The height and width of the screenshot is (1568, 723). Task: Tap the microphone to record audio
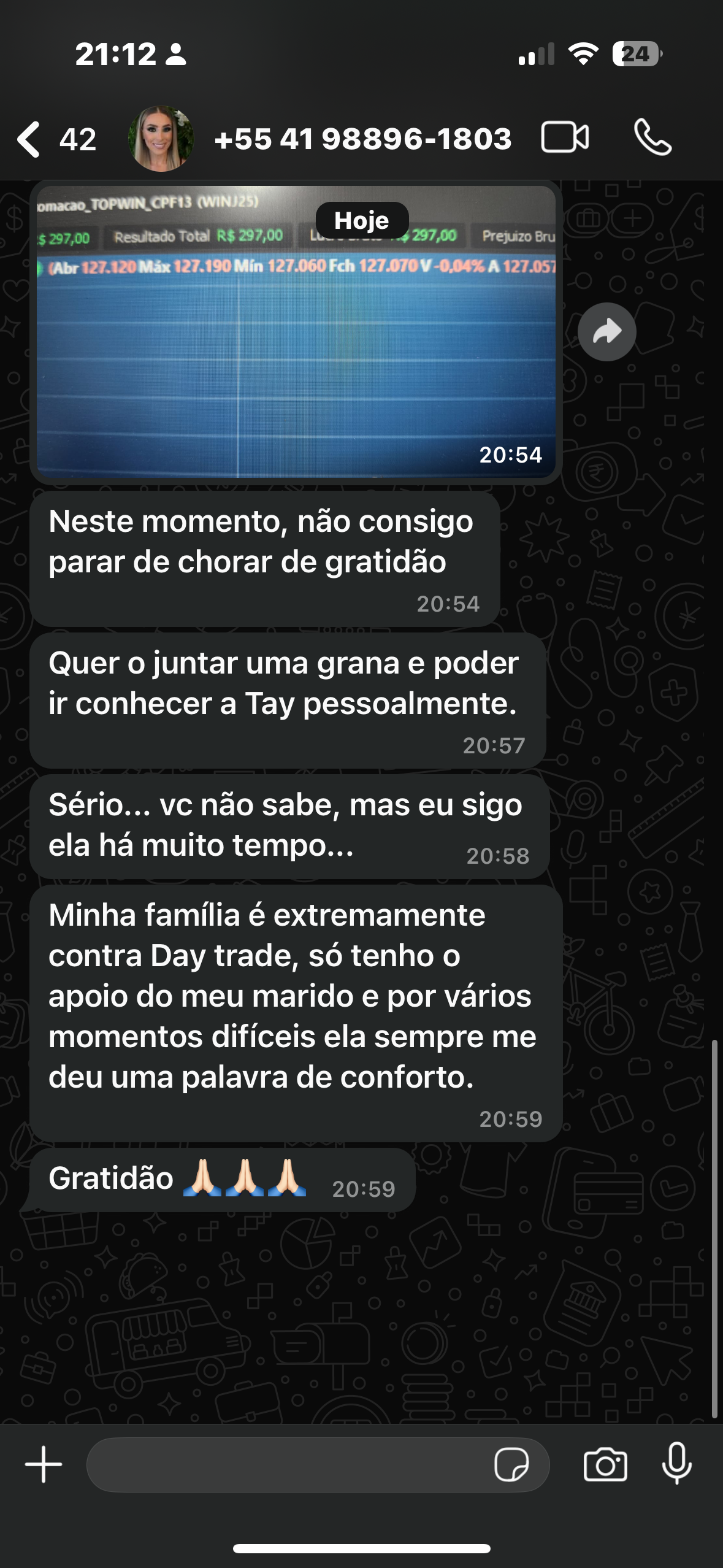pyautogui.click(x=677, y=1464)
